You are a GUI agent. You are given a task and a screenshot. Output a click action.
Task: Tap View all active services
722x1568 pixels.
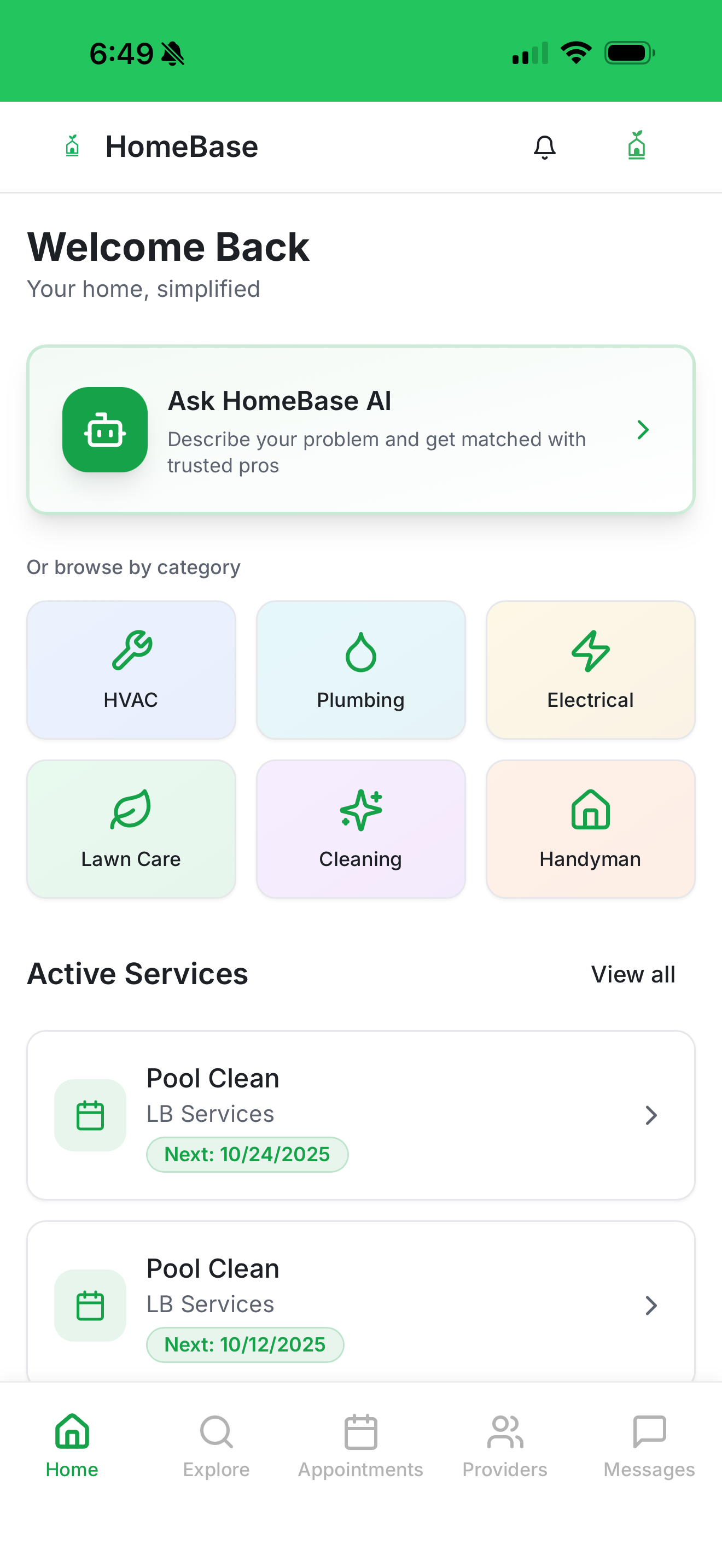[633, 974]
